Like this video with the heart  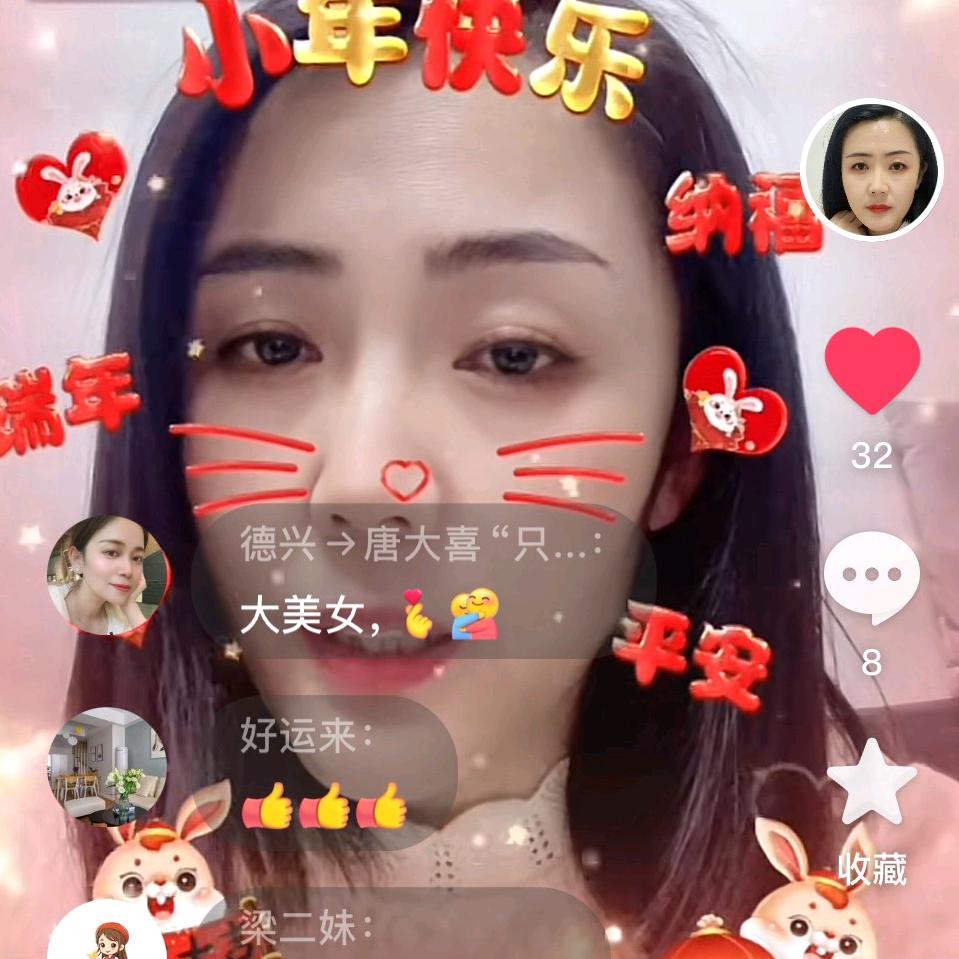point(871,369)
